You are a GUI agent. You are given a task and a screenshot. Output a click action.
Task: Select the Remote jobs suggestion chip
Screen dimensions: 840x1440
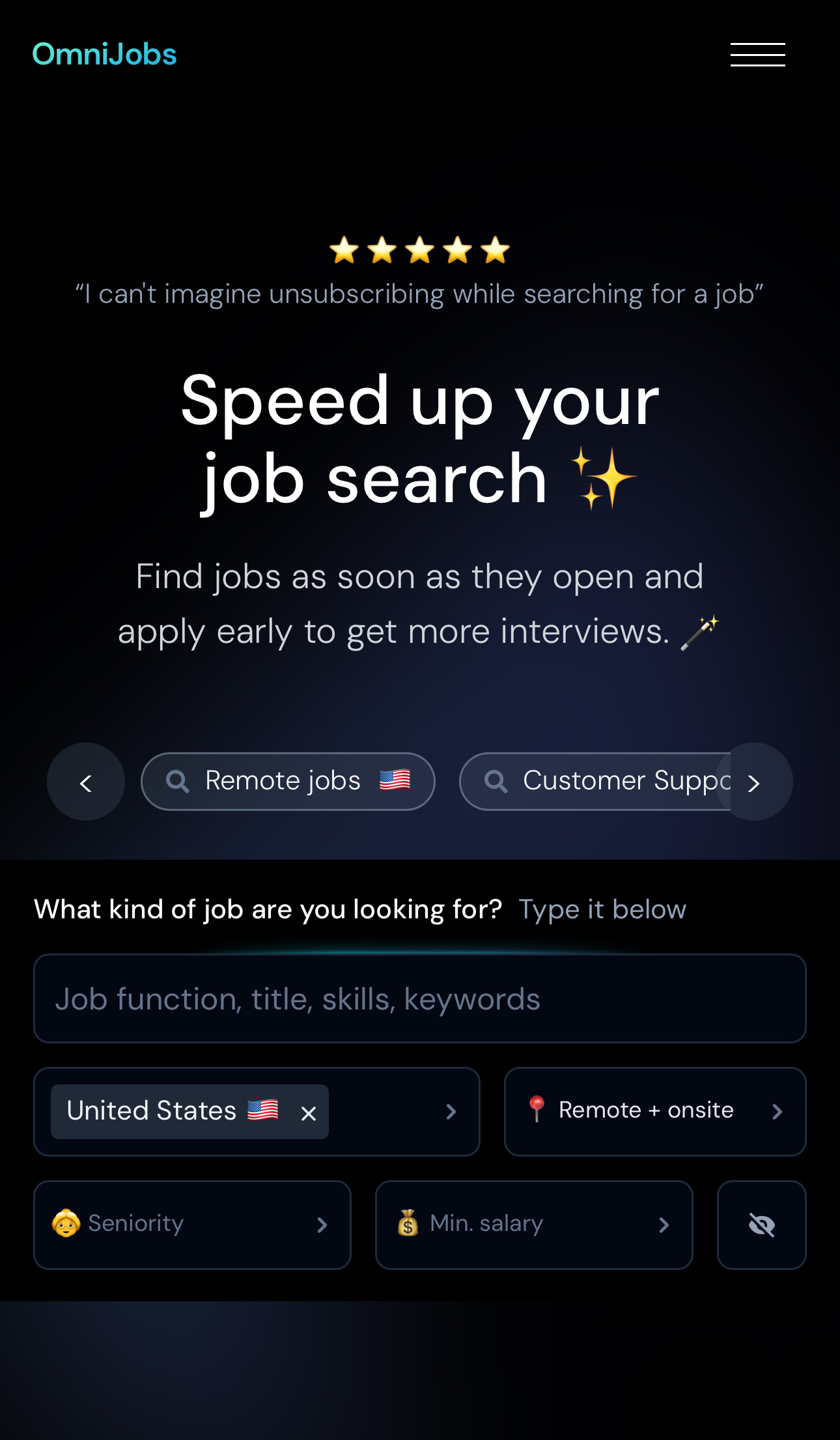click(x=288, y=781)
